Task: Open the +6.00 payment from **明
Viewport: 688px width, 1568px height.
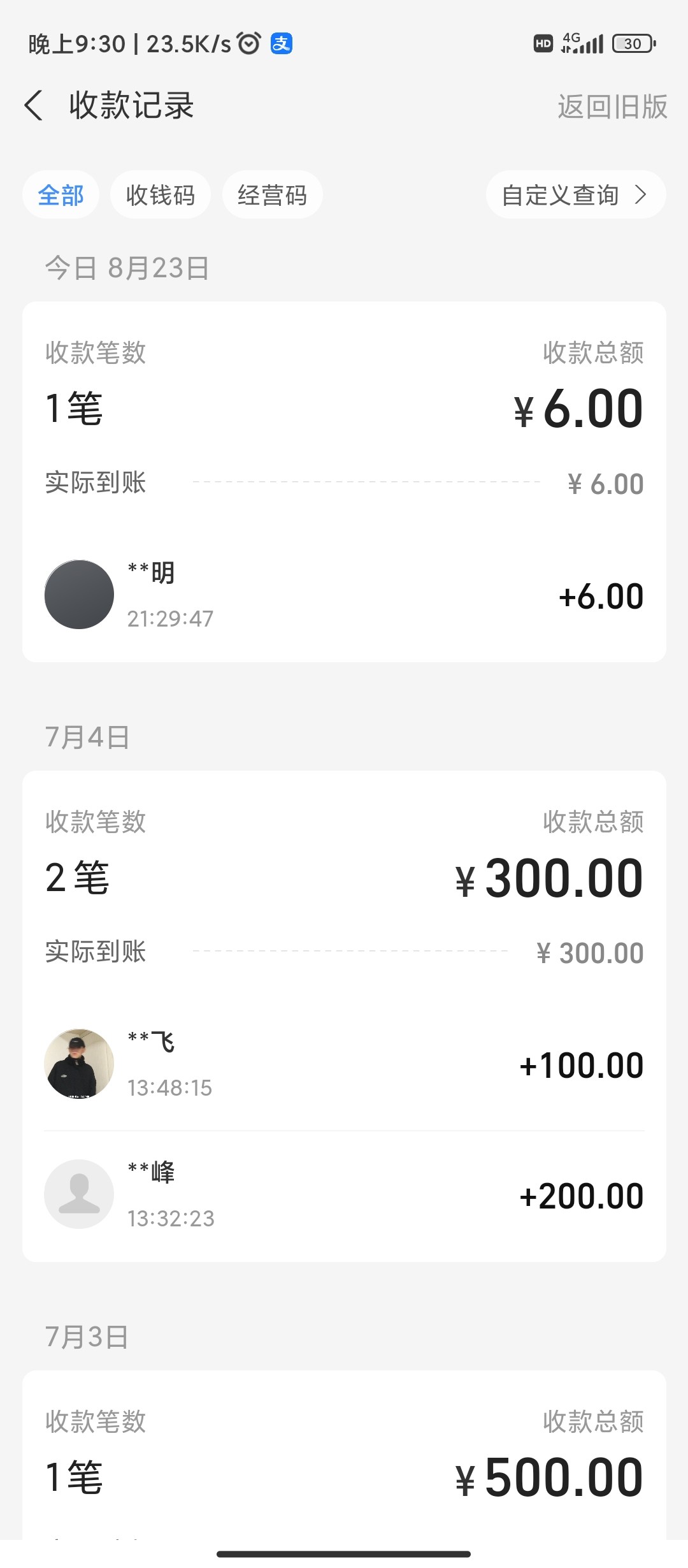Action: point(344,595)
